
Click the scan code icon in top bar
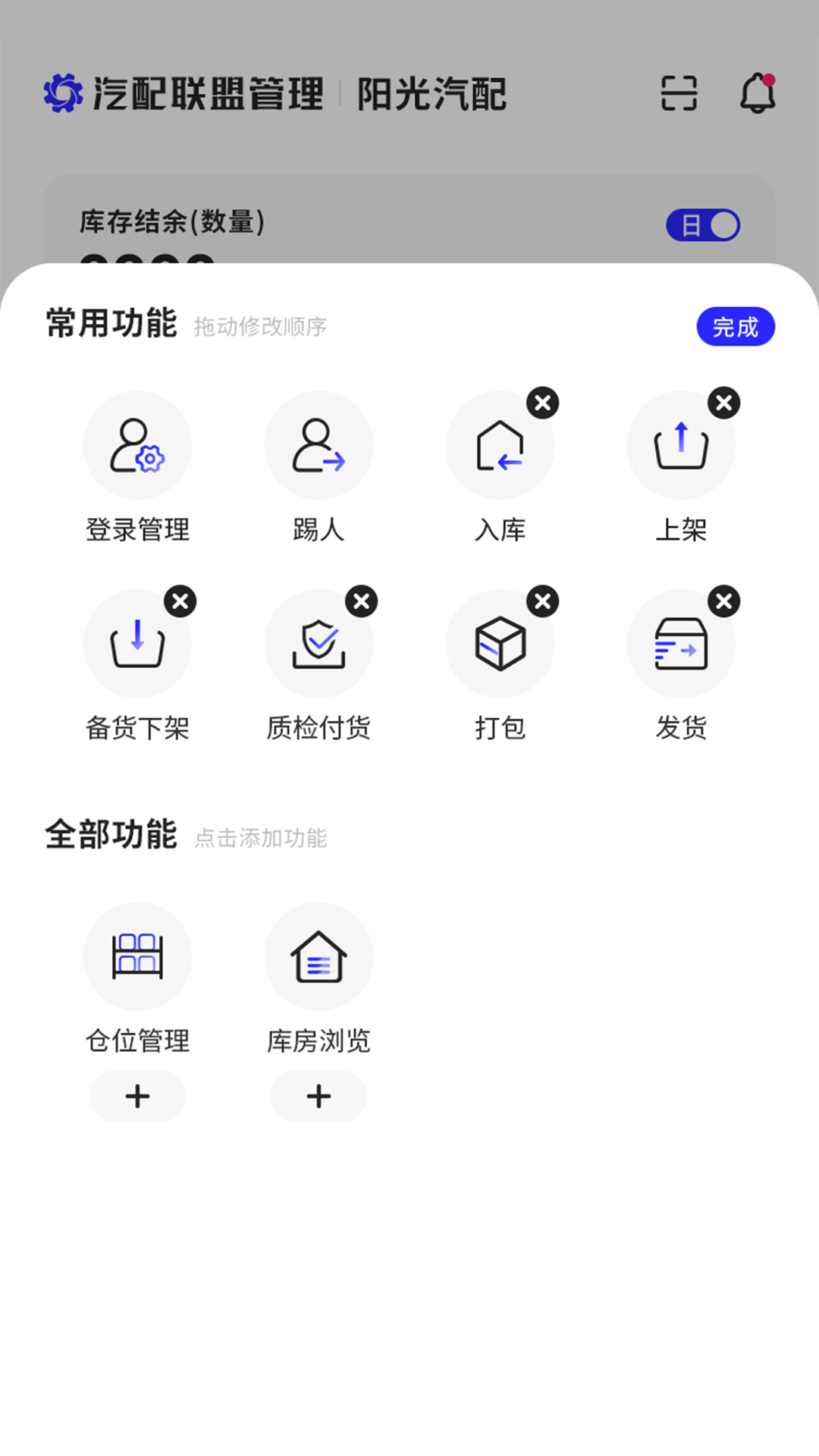[x=679, y=93]
